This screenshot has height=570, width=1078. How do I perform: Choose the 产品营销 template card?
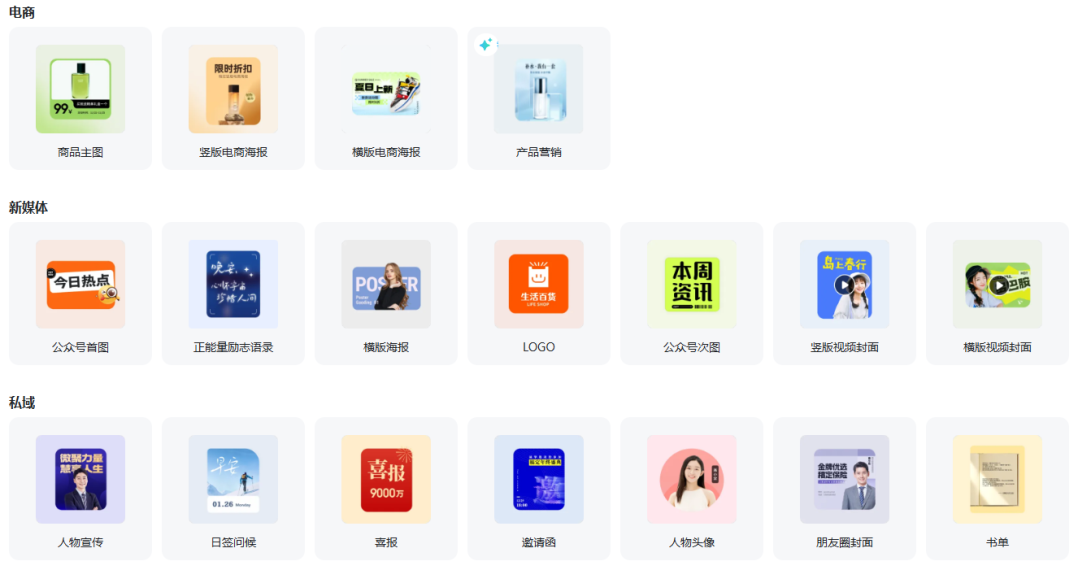coord(539,98)
